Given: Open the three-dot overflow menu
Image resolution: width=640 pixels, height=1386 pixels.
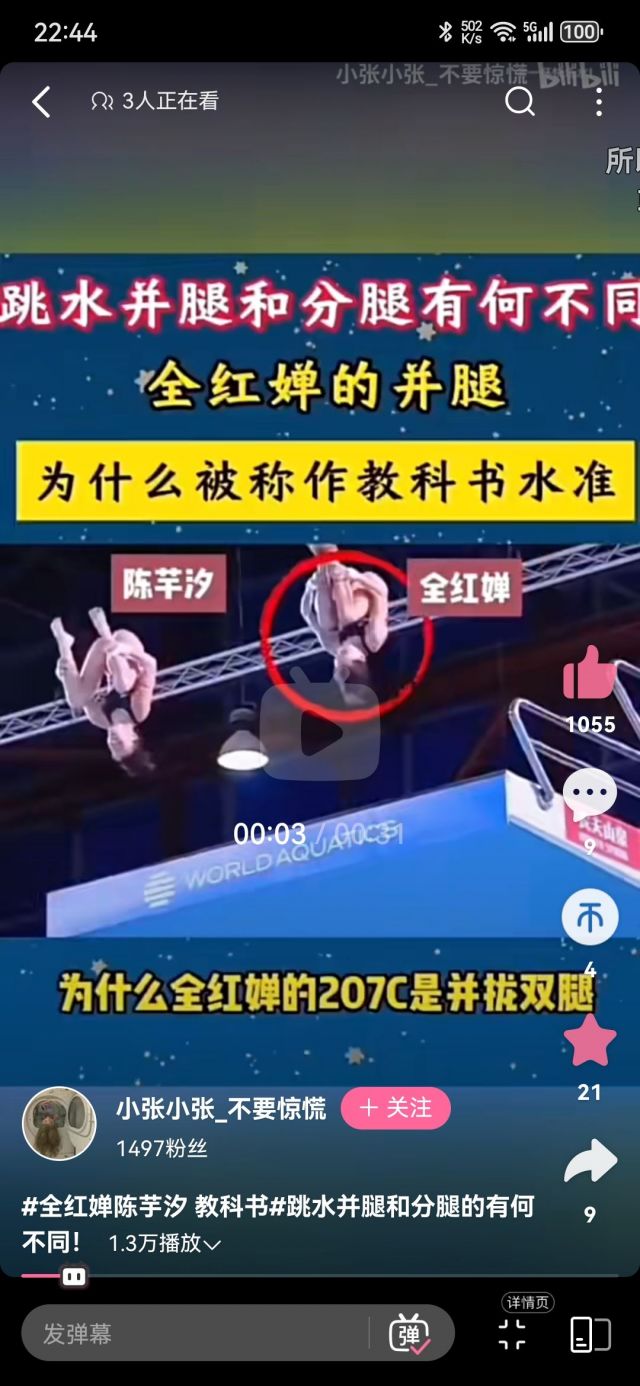Looking at the screenshot, I should tap(598, 101).
